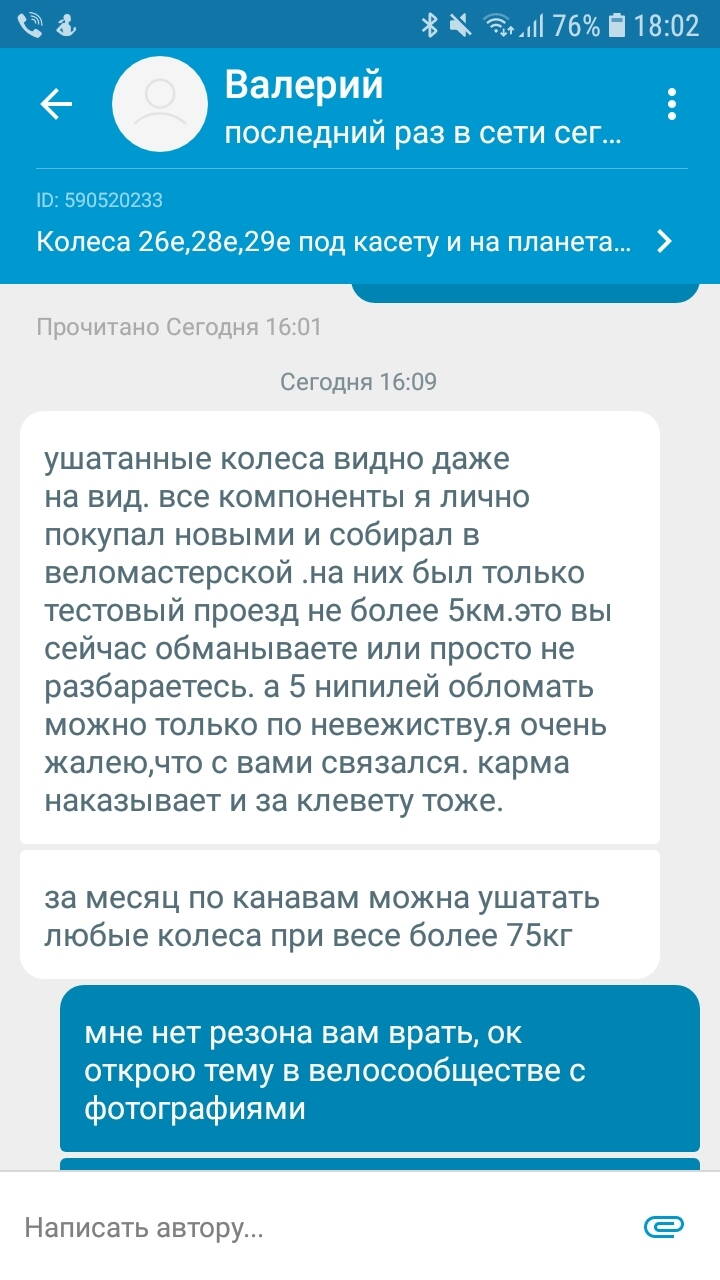Attach a file with the paperclip icon
720x1280 pixels.
[x=663, y=1227]
